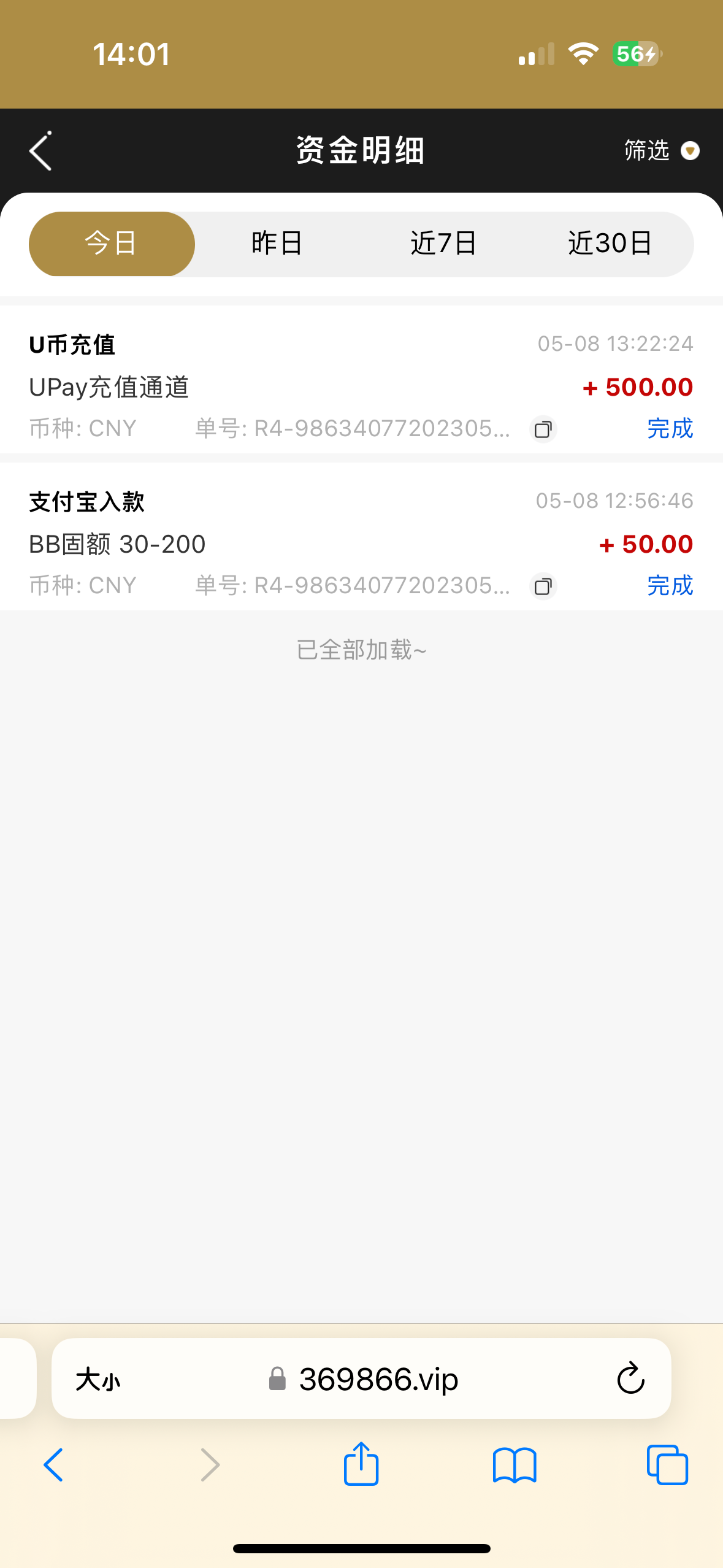Switch to the 近7日 tab
723x1568 pixels.
[x=443, y=243]
